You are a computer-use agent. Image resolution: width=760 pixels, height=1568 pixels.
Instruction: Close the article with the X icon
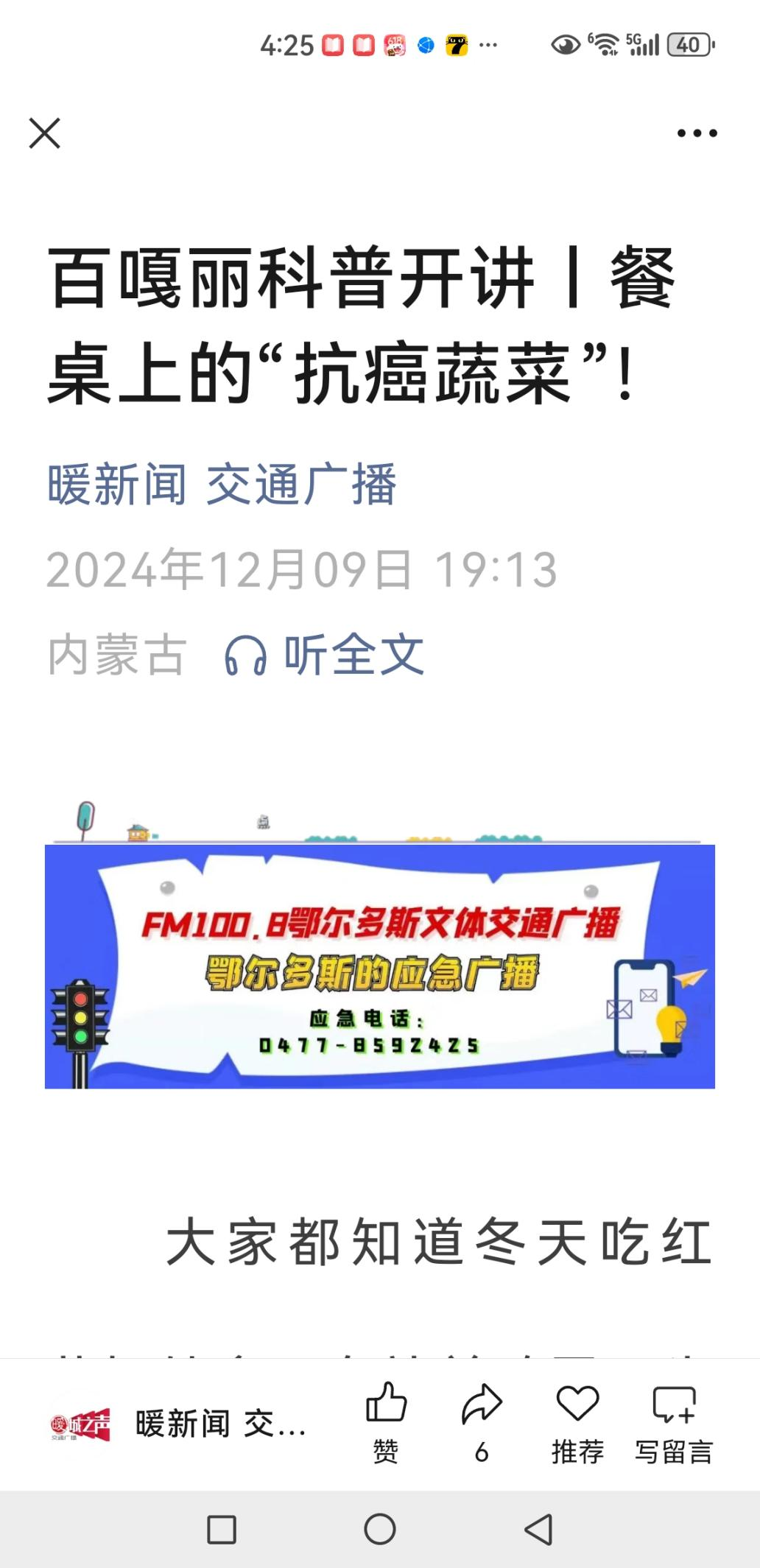click(x=44, y=133)
